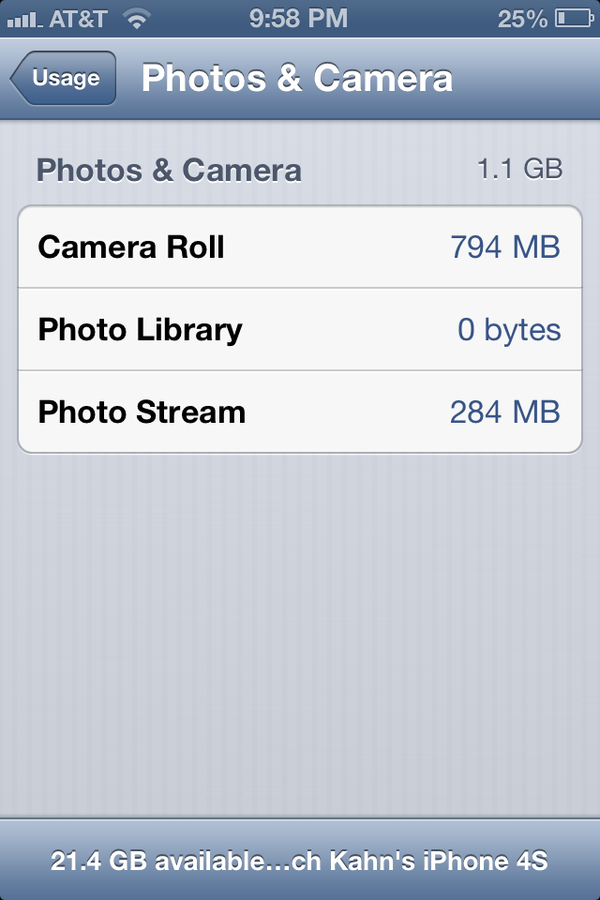Go back to the Usage screen
Image resolution: width=600 pixels, height=900 pixels.
[64, 79]
